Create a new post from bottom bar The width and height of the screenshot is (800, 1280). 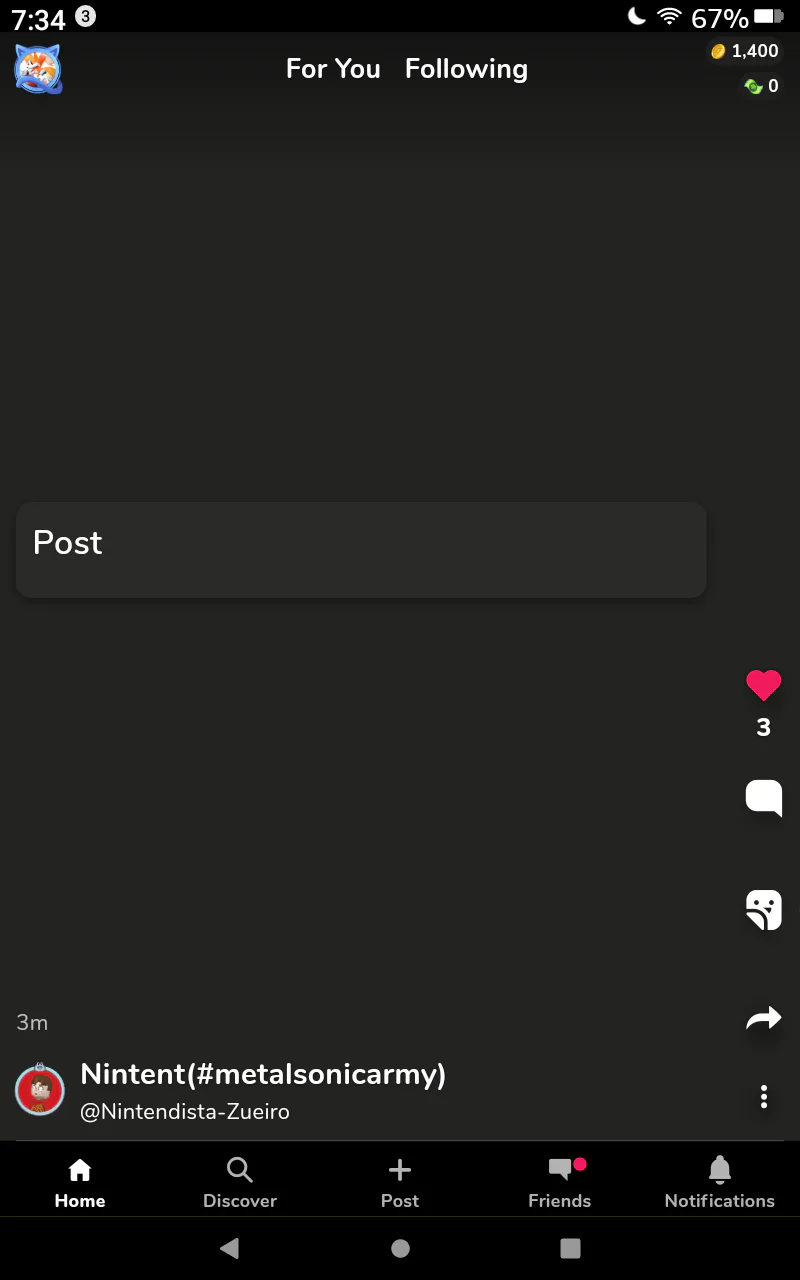click(400, 1184)
